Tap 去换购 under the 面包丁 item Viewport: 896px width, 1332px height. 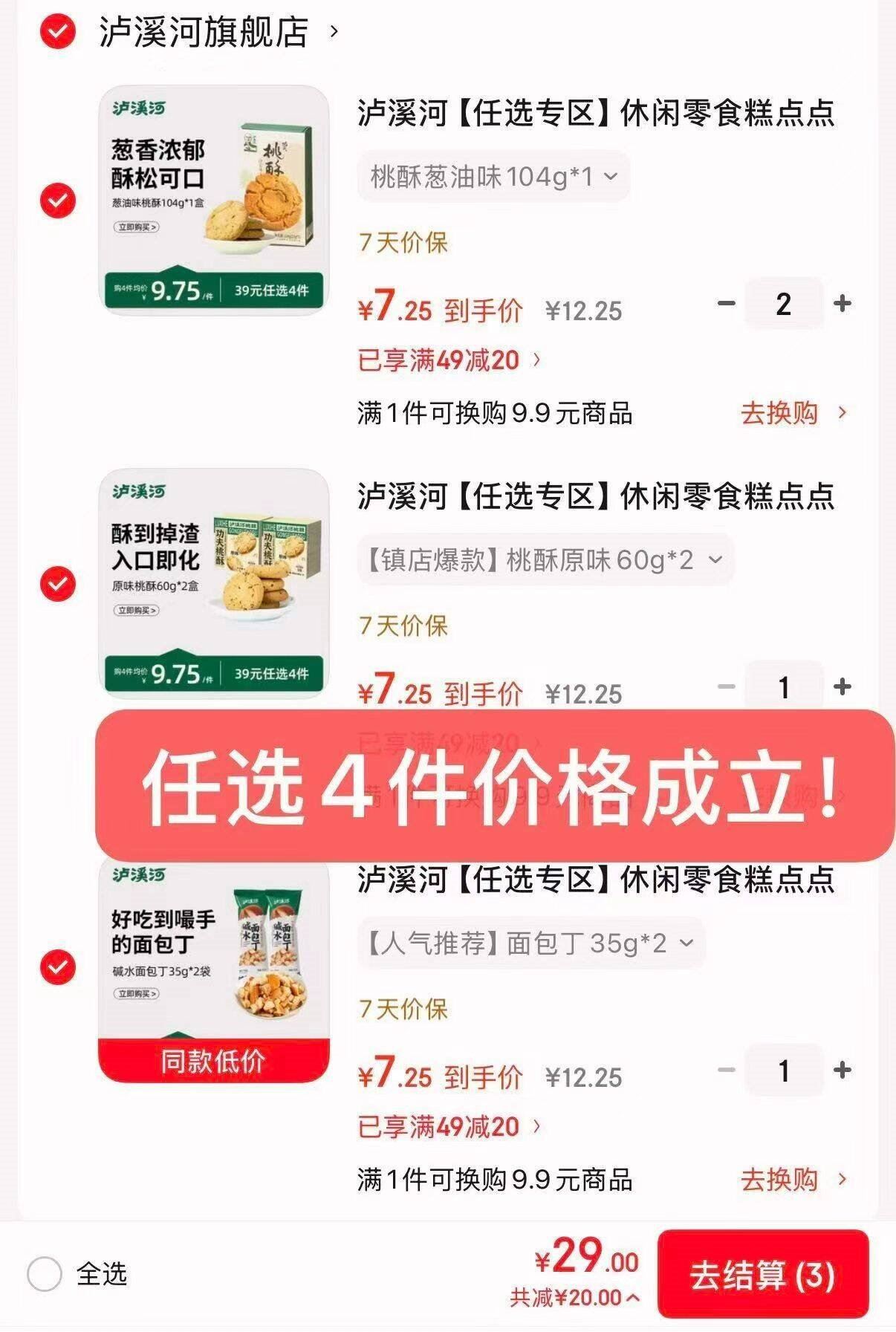792,1179
